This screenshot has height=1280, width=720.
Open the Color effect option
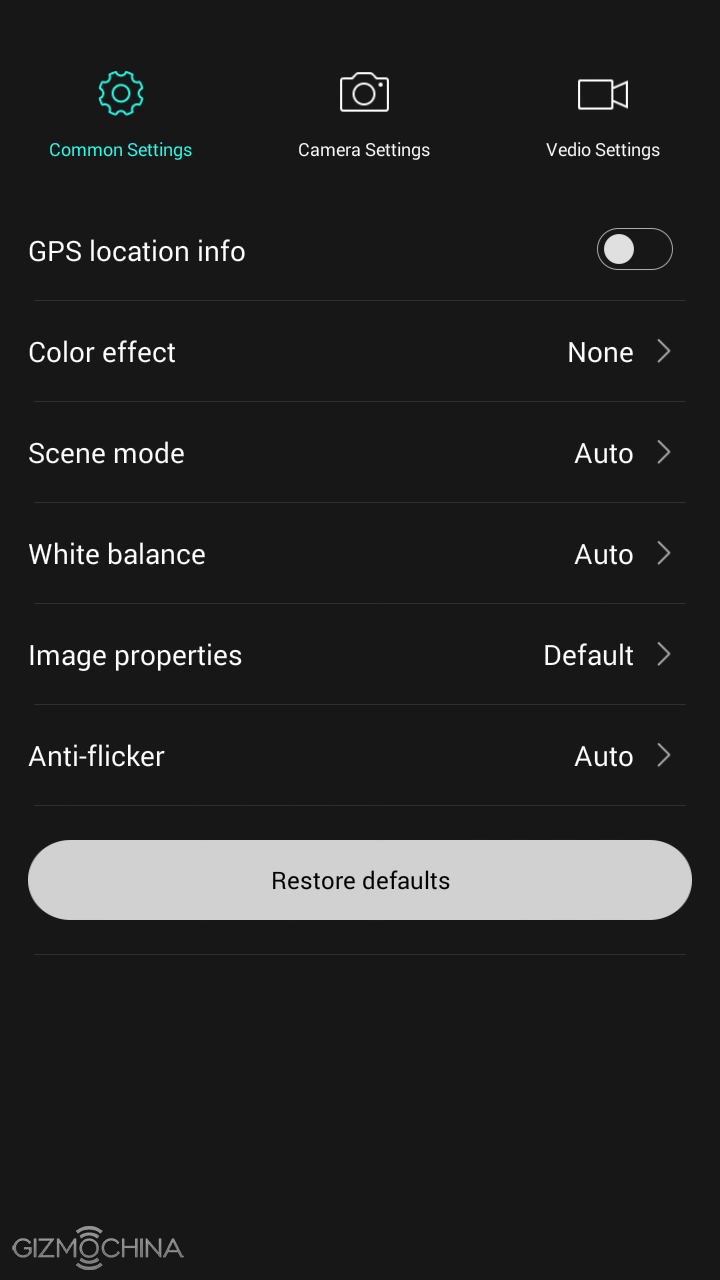click(360, 352)
